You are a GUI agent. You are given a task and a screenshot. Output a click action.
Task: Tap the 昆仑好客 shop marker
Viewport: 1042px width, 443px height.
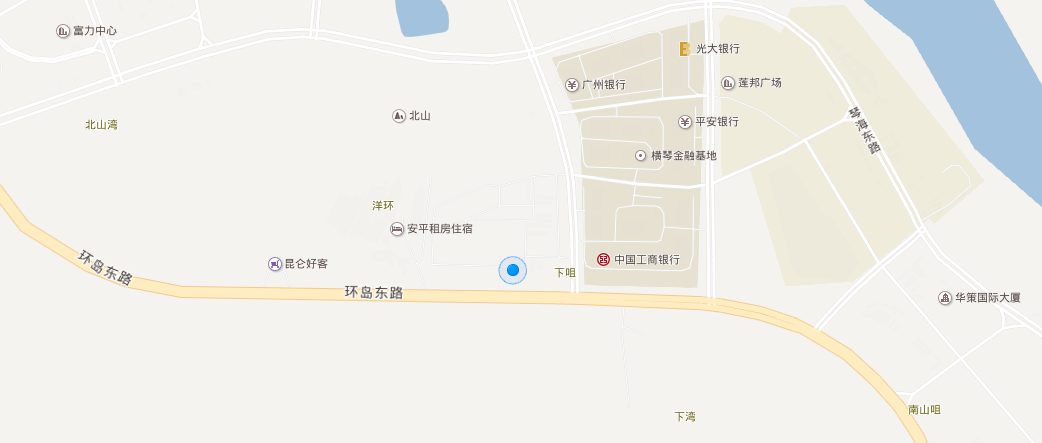pos(275,264)
